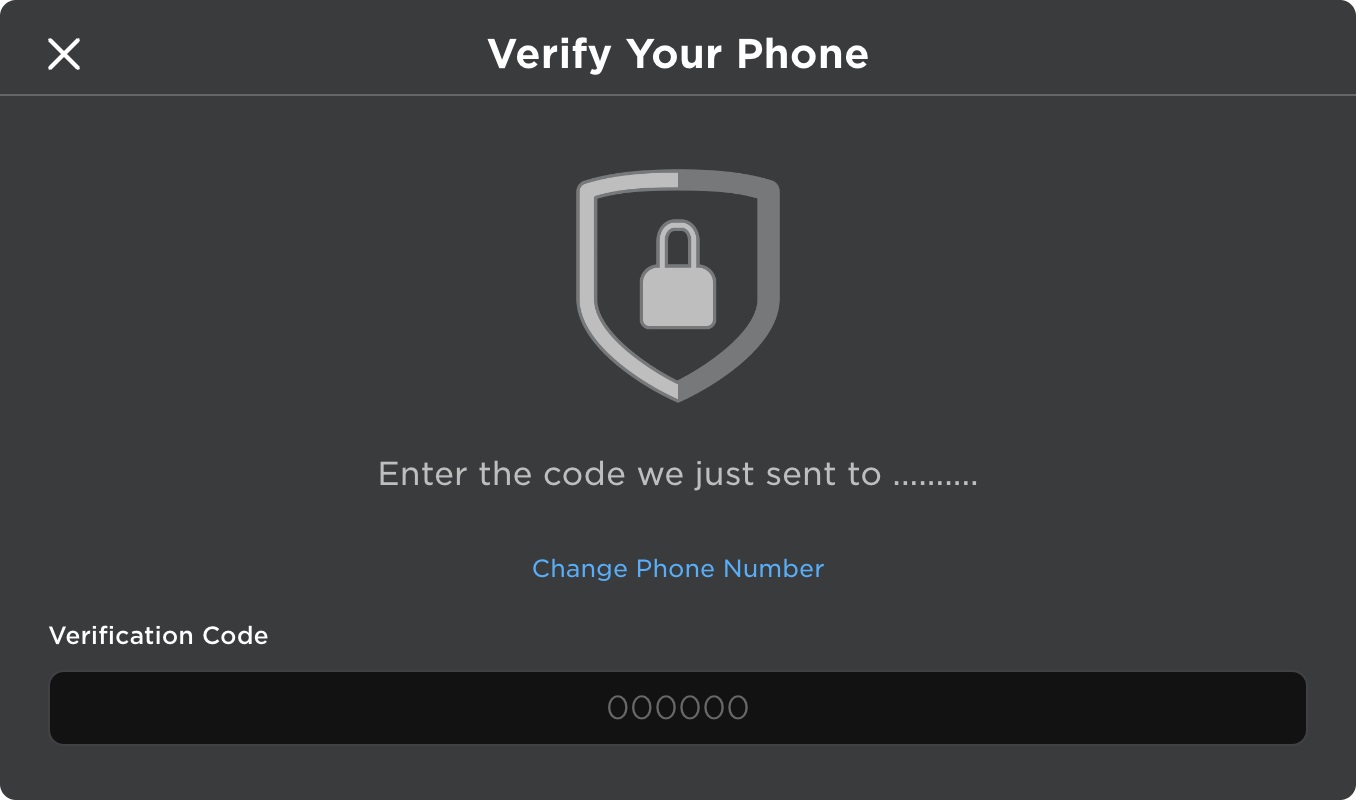Viewport: 1356px width, 800px height.
Task: Close the Verify Your Phone dialog
Action: pos(64,54)
